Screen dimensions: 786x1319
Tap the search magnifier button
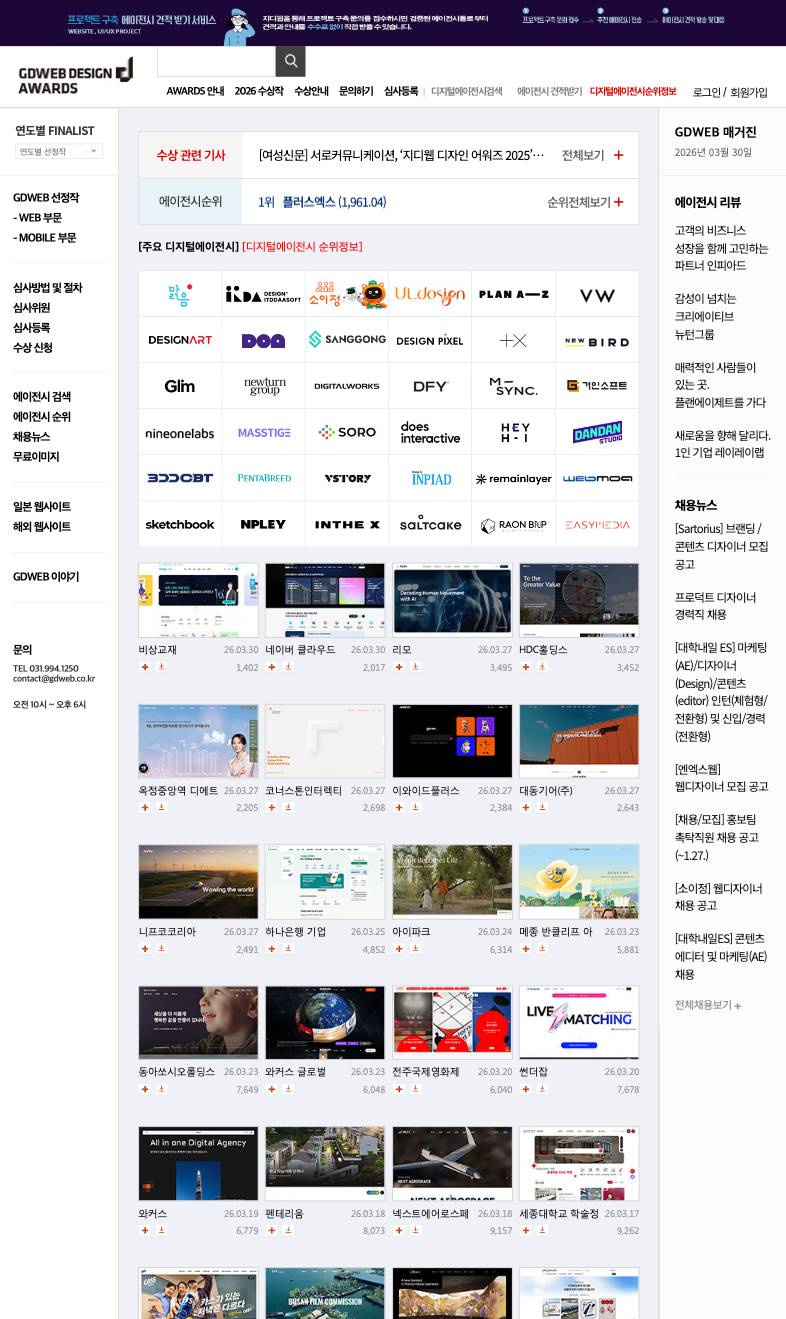pyautogui.click(x=290, y=62)
